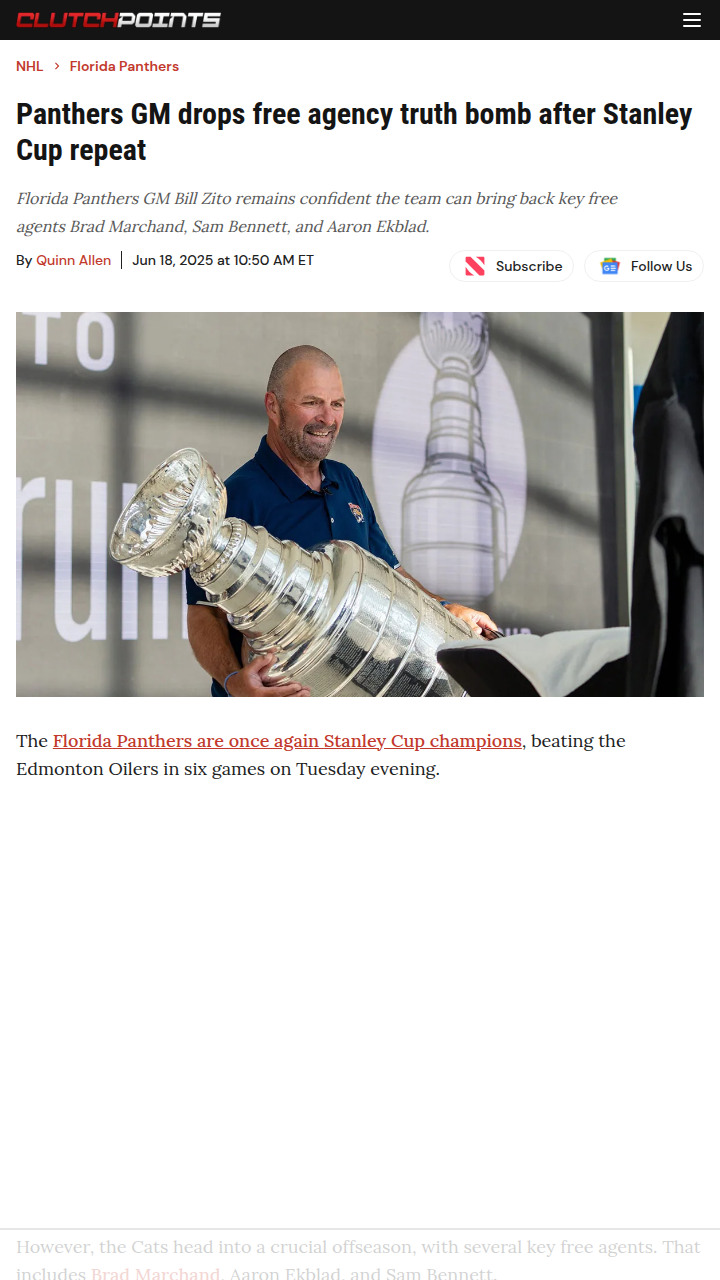
Task: Tap the Follow Us button
Action: click(645, 266)
